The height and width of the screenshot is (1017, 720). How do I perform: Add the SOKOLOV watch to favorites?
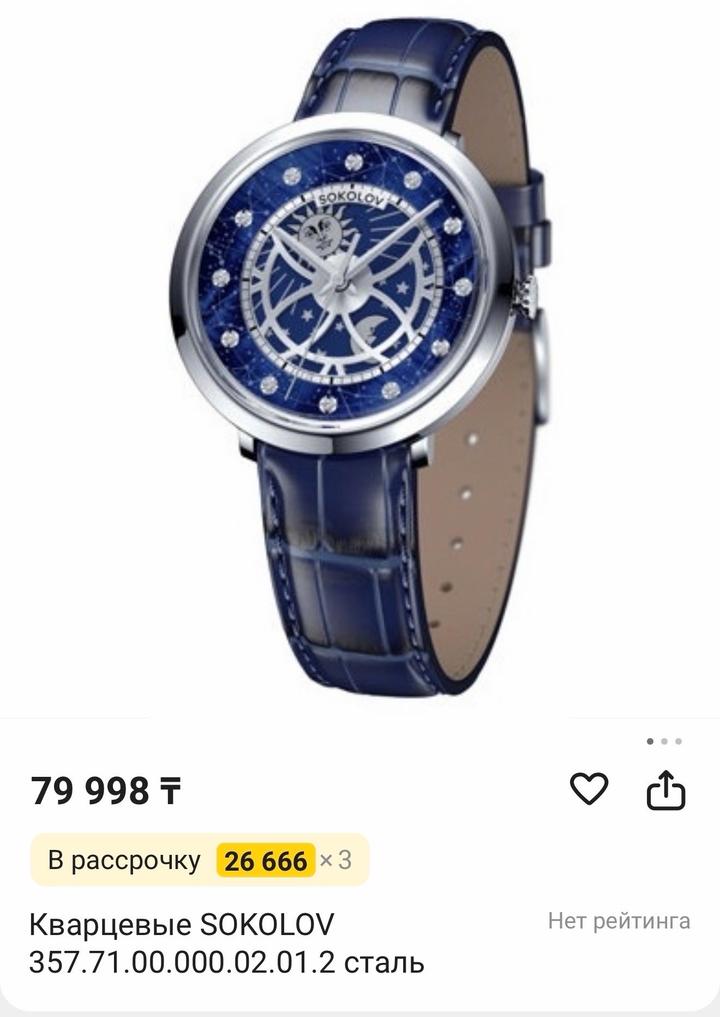pos(589,790)
